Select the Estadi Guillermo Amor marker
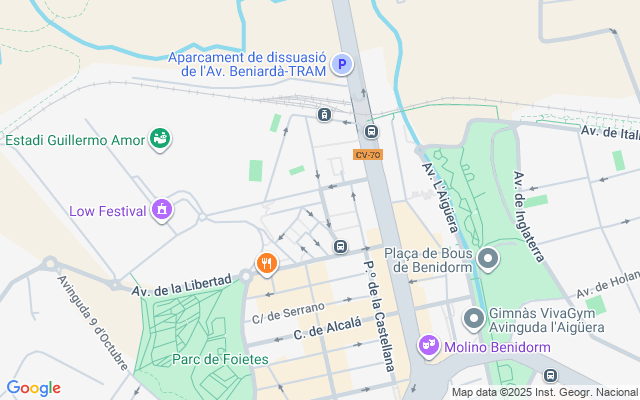This screenshot has height=400, width=640. (160, 139)
